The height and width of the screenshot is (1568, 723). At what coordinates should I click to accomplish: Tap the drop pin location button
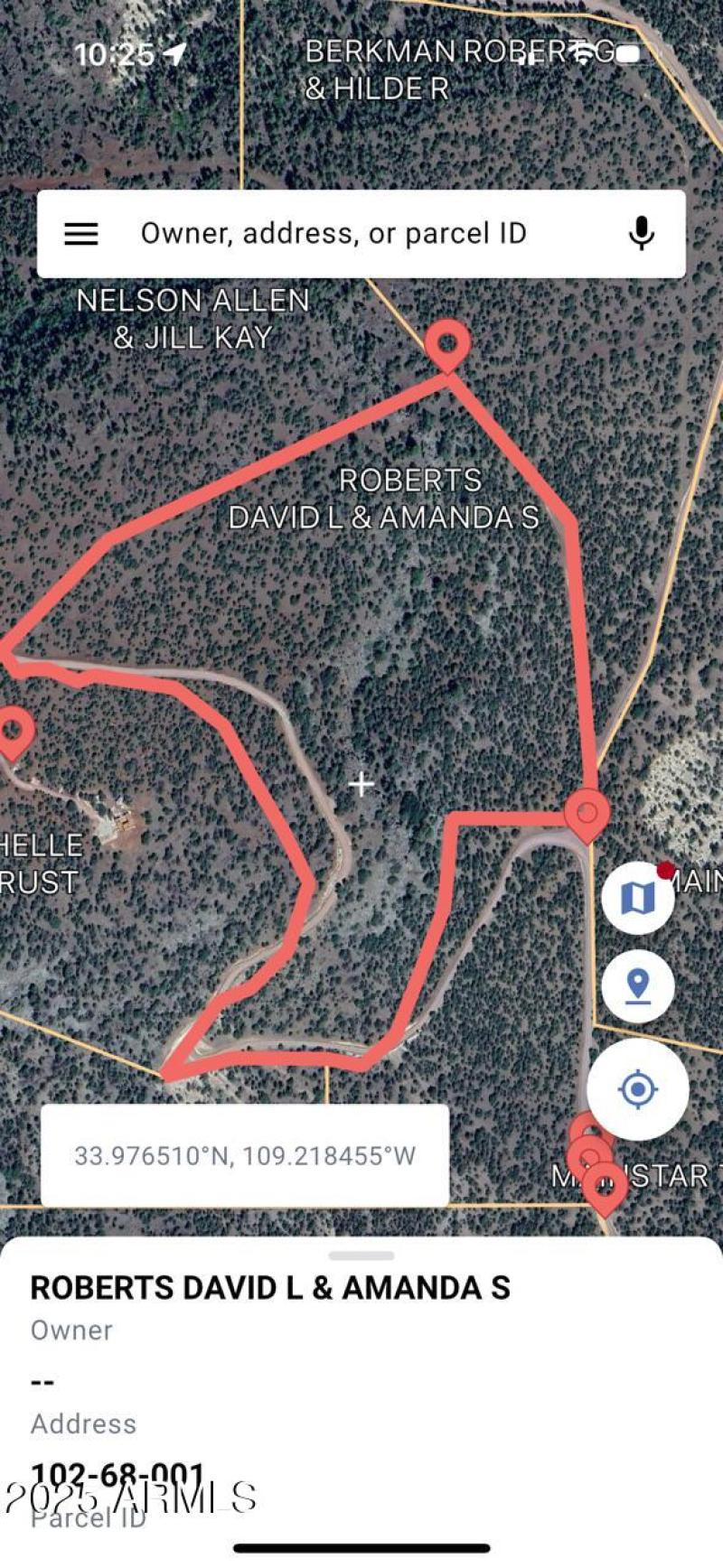[x=638, y=986]
